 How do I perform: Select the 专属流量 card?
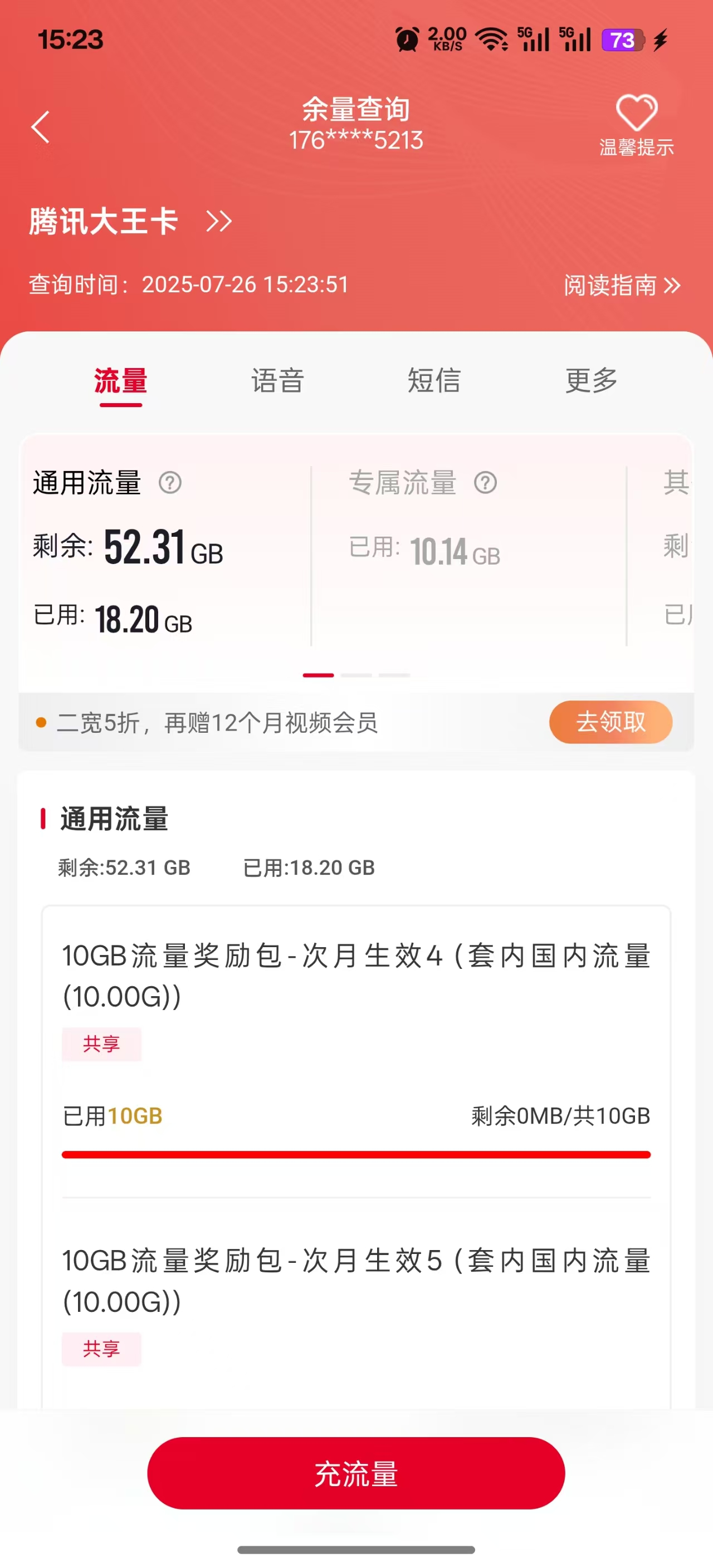pyautogui.click(x=468, y=555)
